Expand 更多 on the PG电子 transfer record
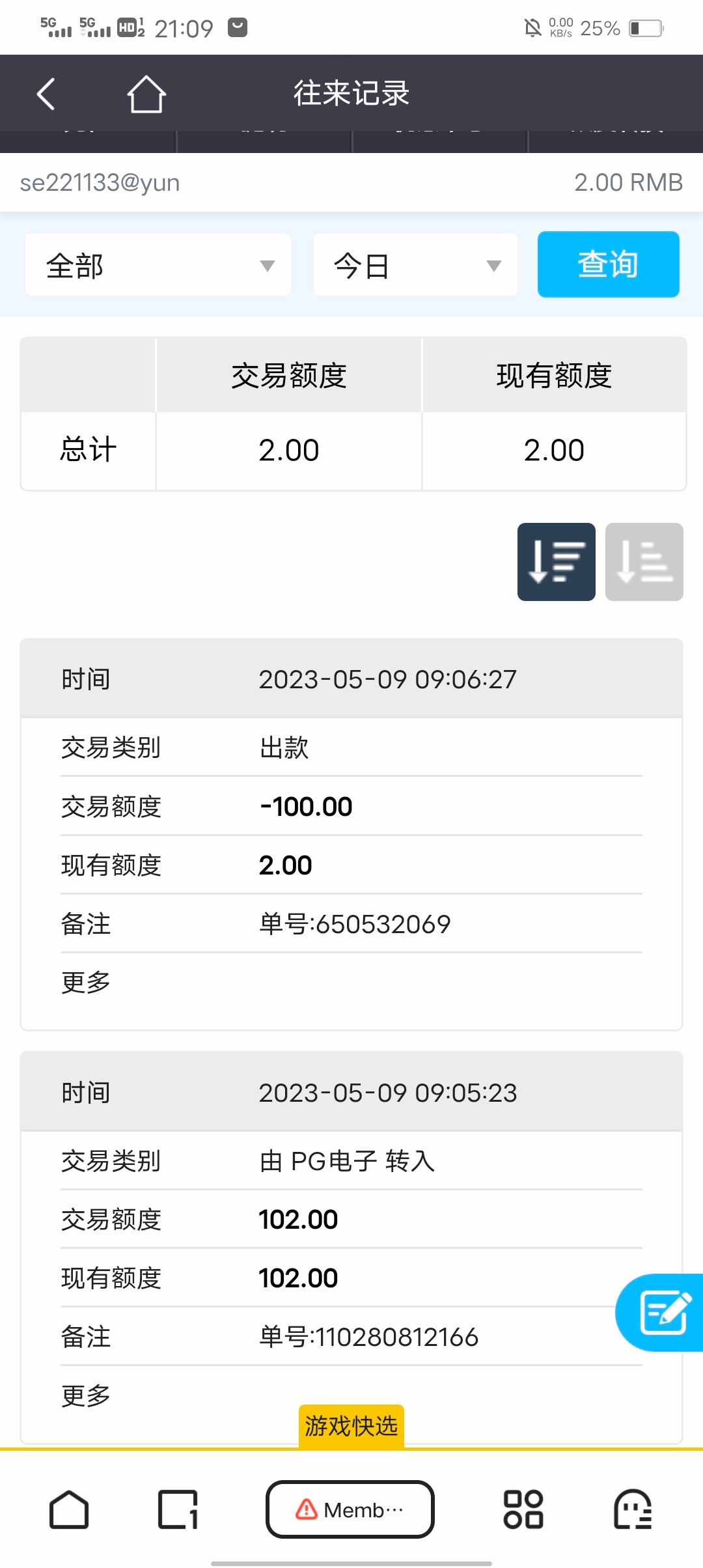The image size is (703, 1568). [x=85, y=1395]
